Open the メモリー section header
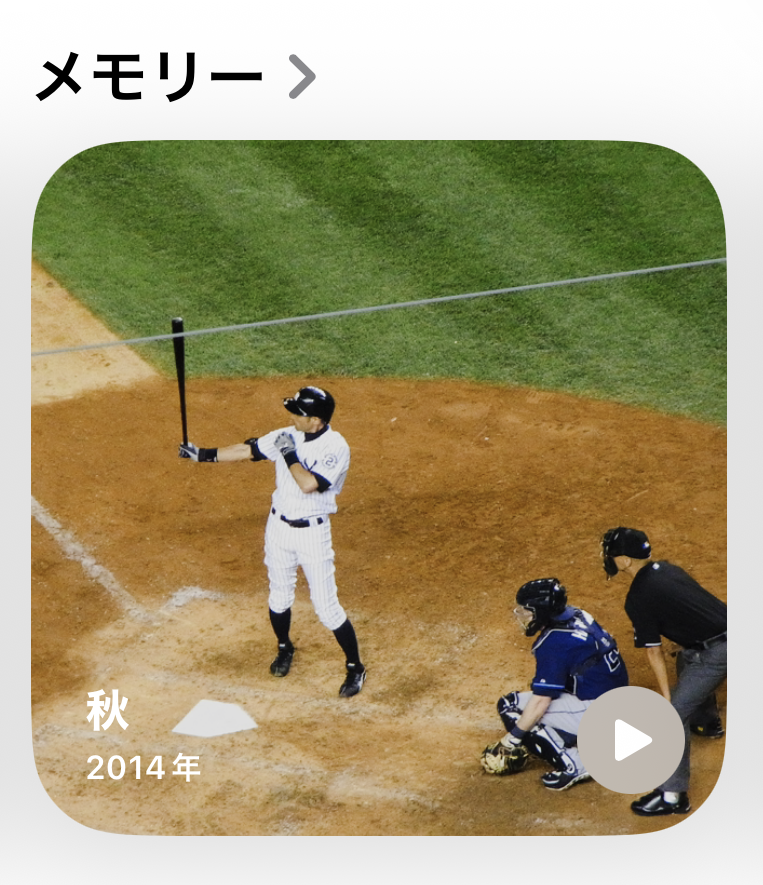 click(x=175, y=77)
